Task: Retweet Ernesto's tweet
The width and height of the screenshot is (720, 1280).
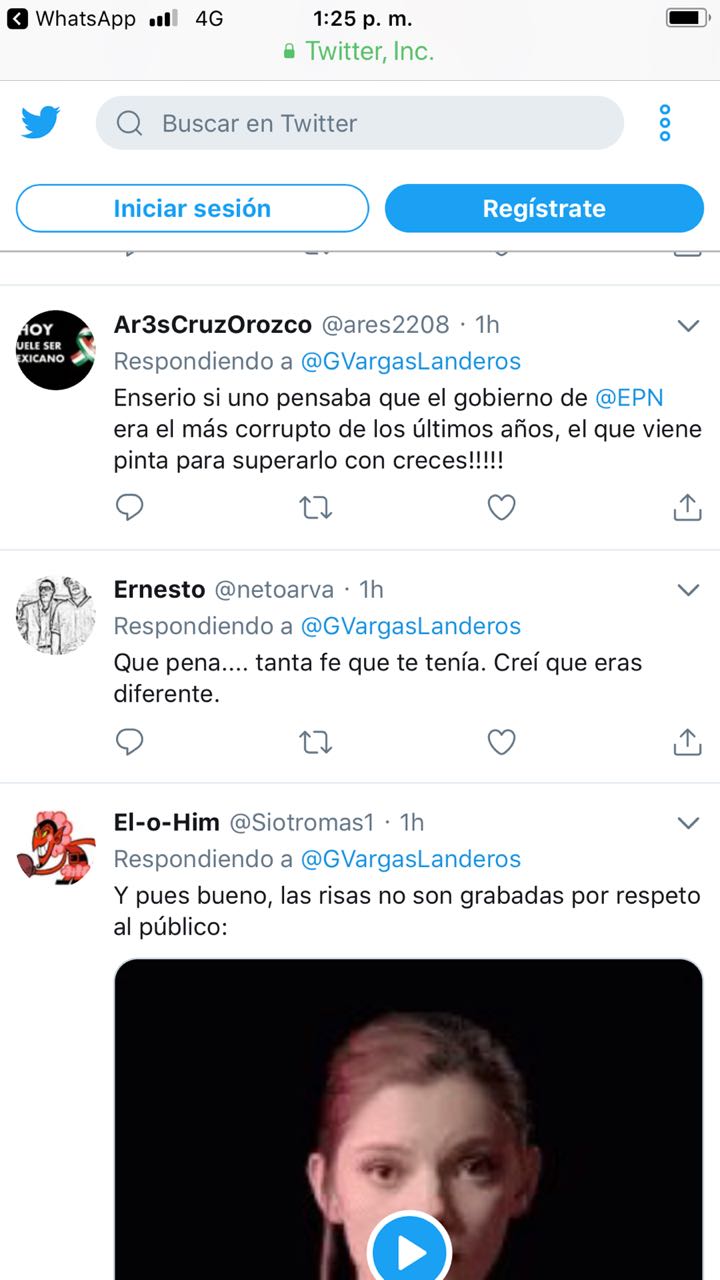Action: (316, 742)
